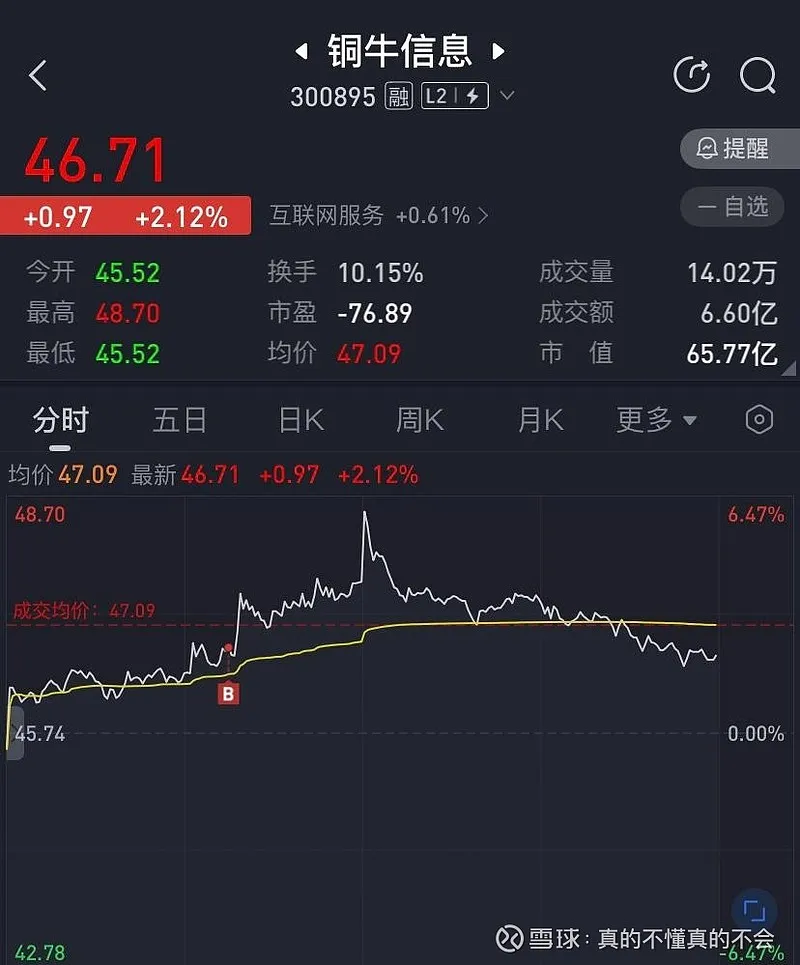Open the 互联网服务 sector link

point(378,215)
